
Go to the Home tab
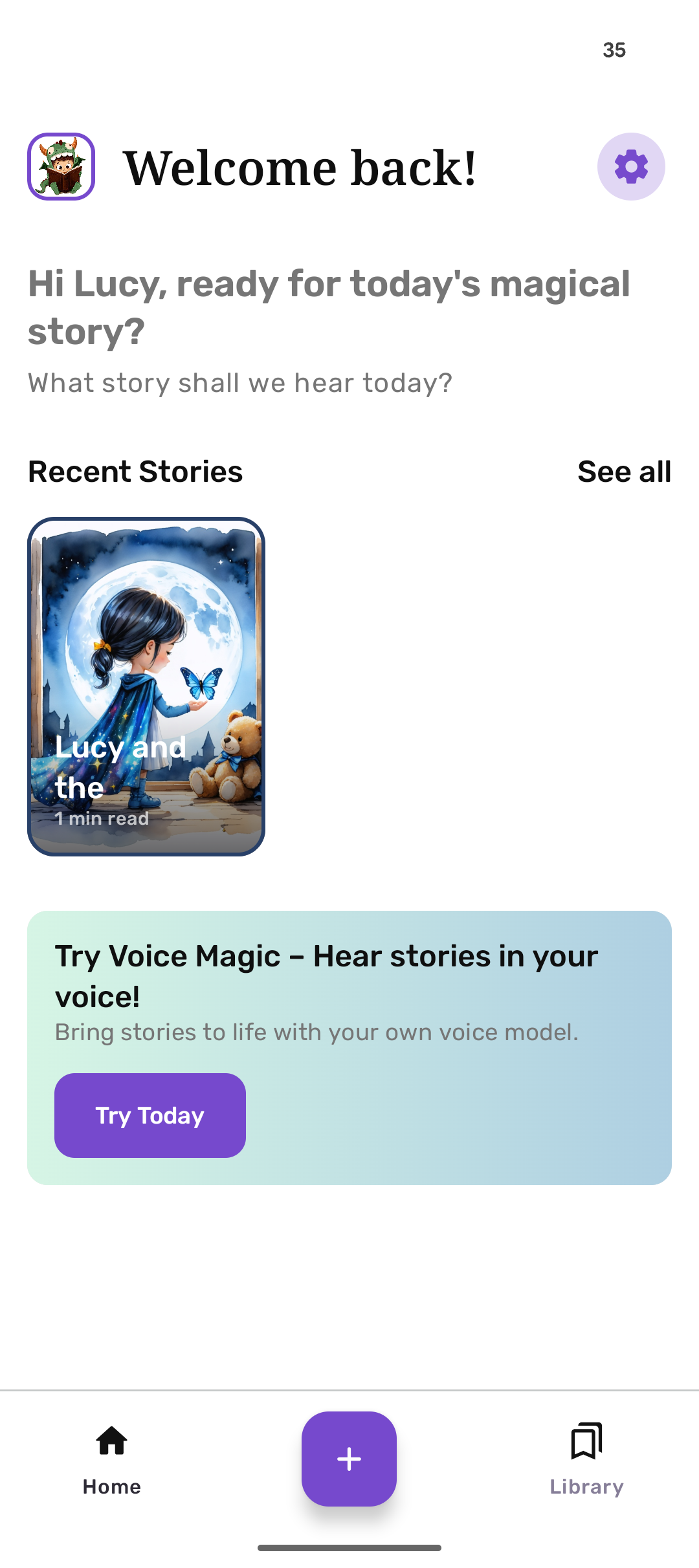pos(112,1458)
